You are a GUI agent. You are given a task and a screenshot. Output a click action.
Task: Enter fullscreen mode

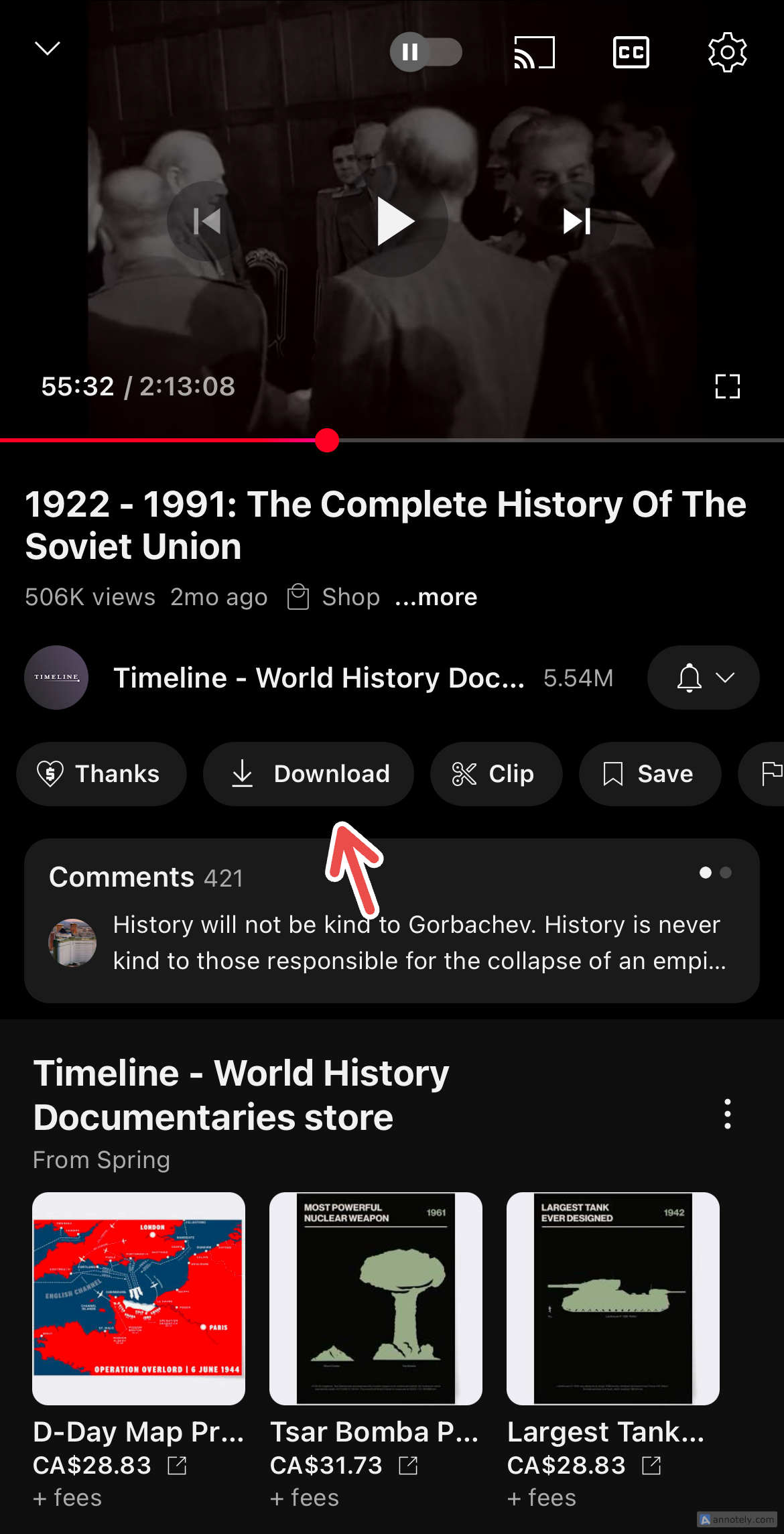(728, 387)
